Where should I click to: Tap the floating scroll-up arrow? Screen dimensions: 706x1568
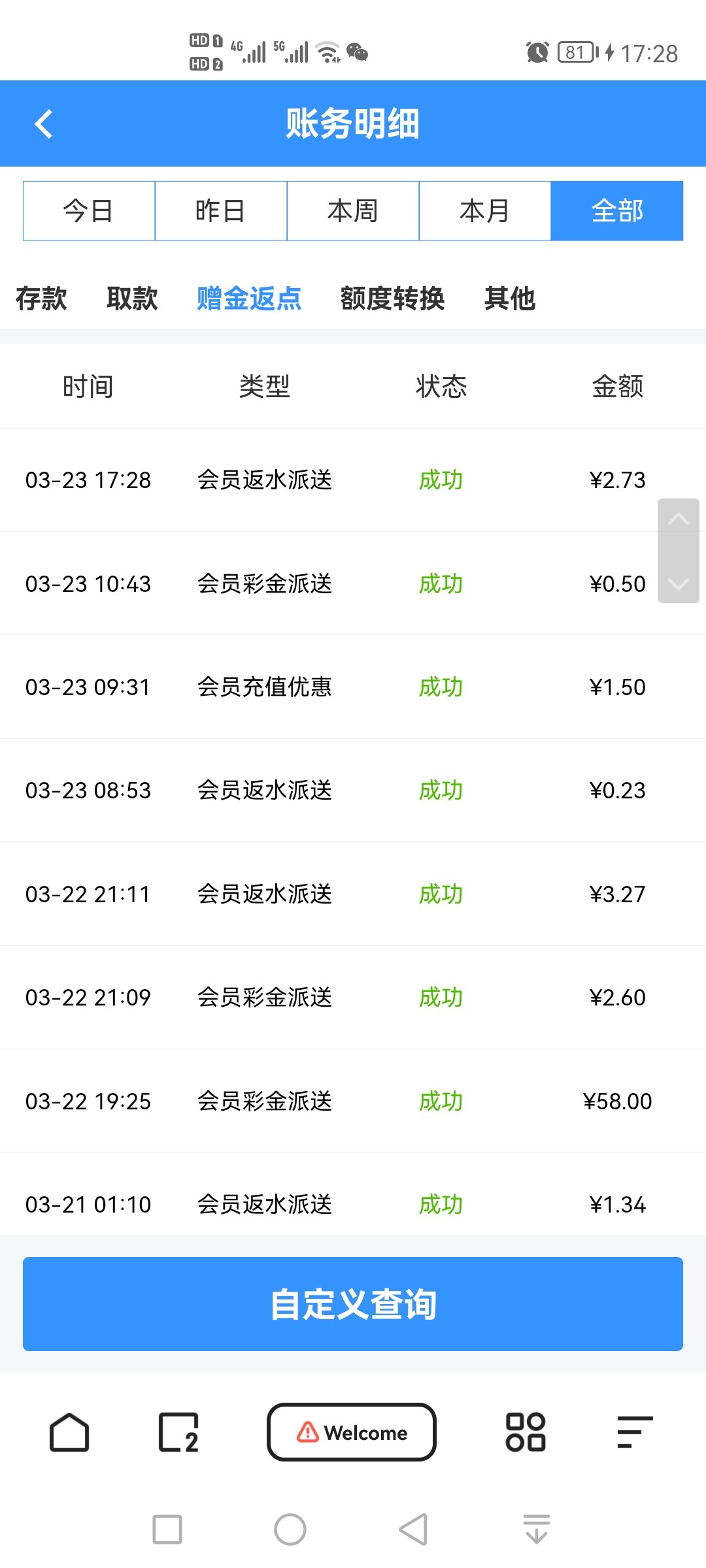[x=679, y=520]
